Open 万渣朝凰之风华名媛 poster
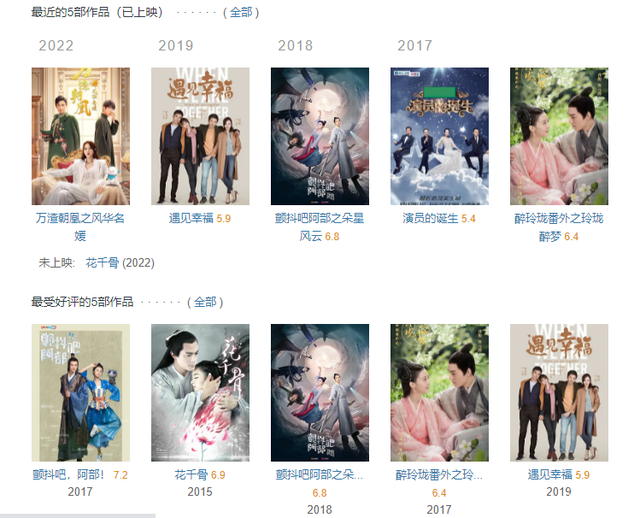This screenshot has width=640, height=518. pyautogui.click(x=81, y=136)
